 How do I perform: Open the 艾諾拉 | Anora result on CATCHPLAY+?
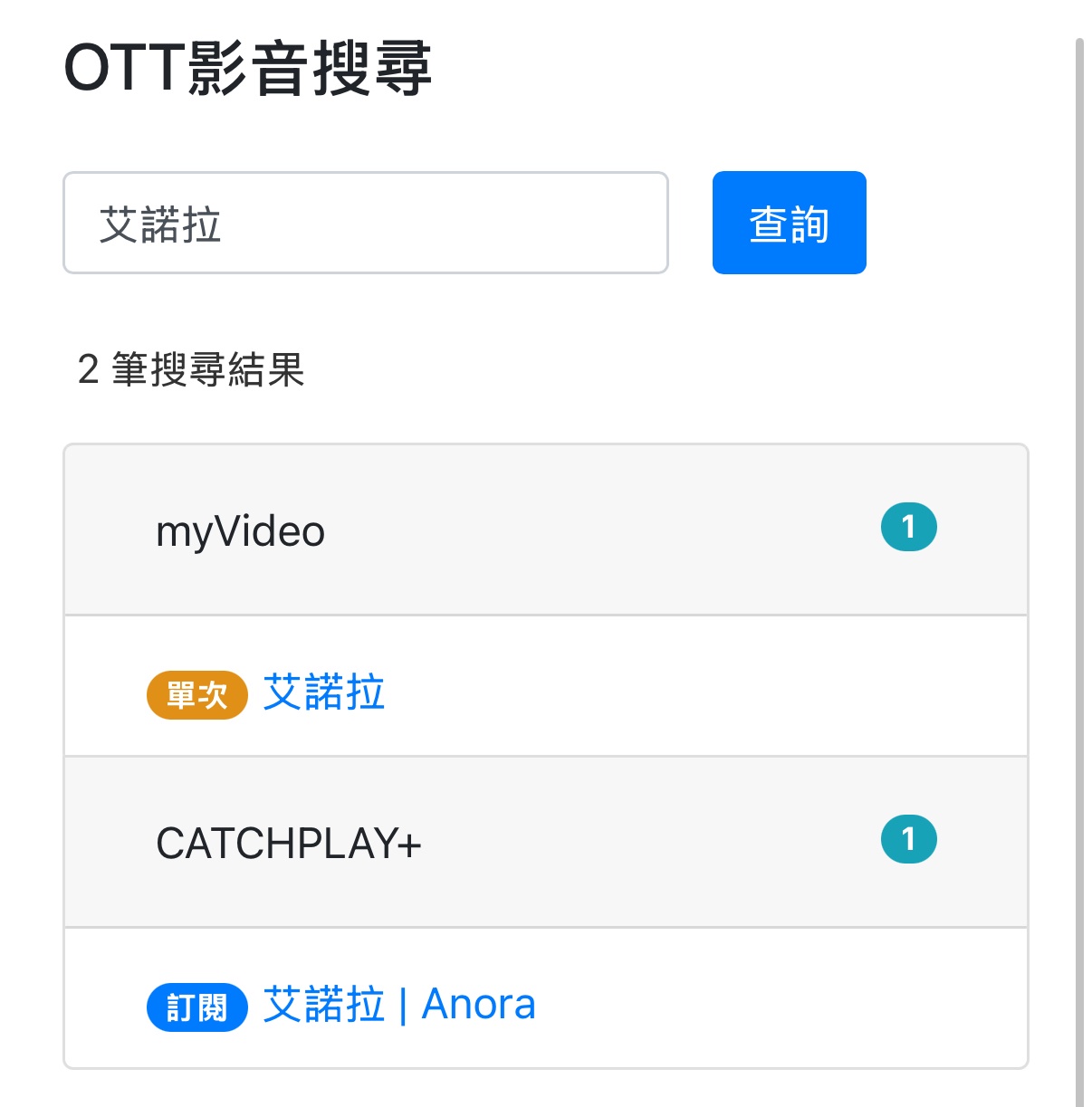pos(398,1006)
